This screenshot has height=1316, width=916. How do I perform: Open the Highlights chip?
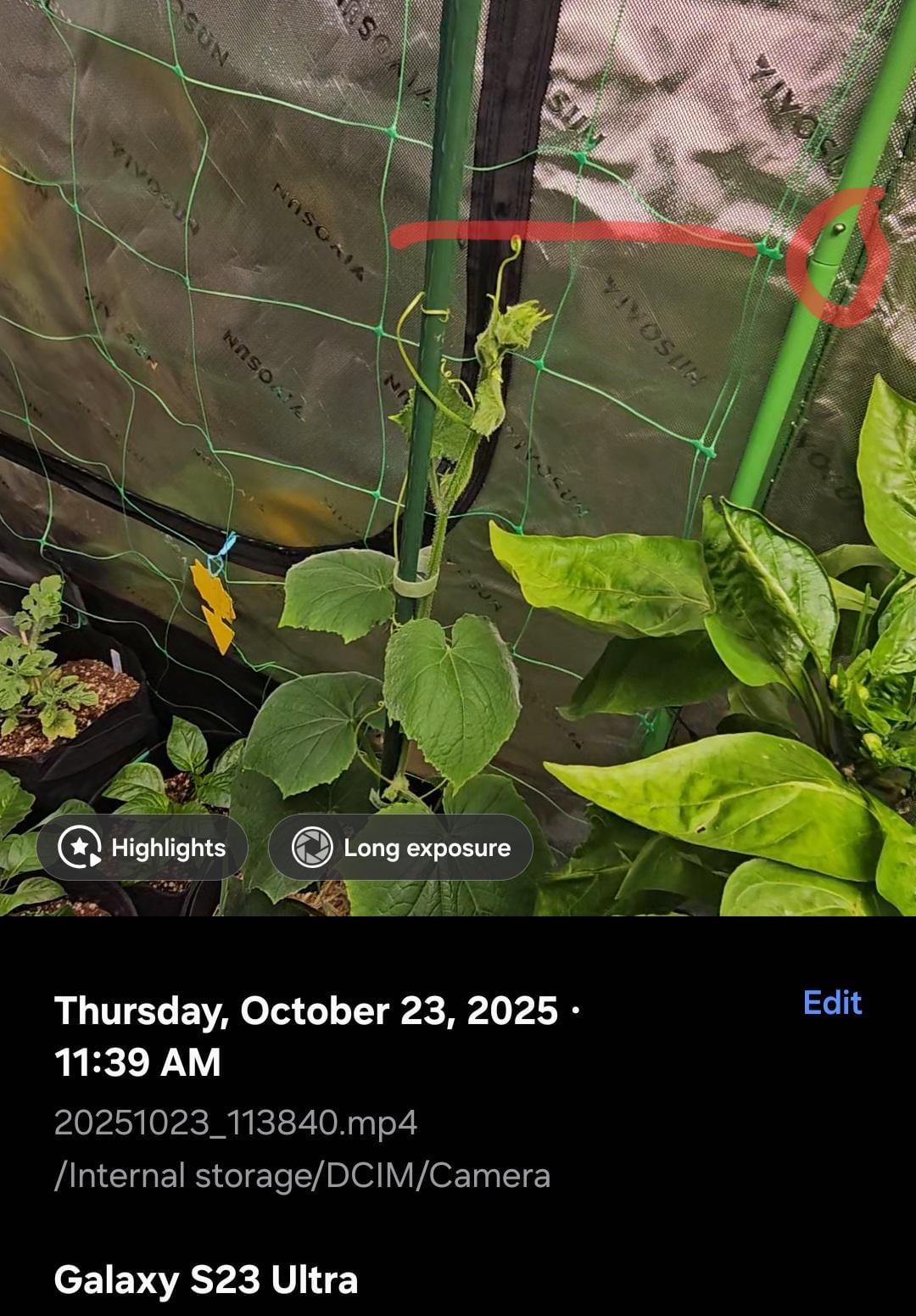click(x=142, y=848)
